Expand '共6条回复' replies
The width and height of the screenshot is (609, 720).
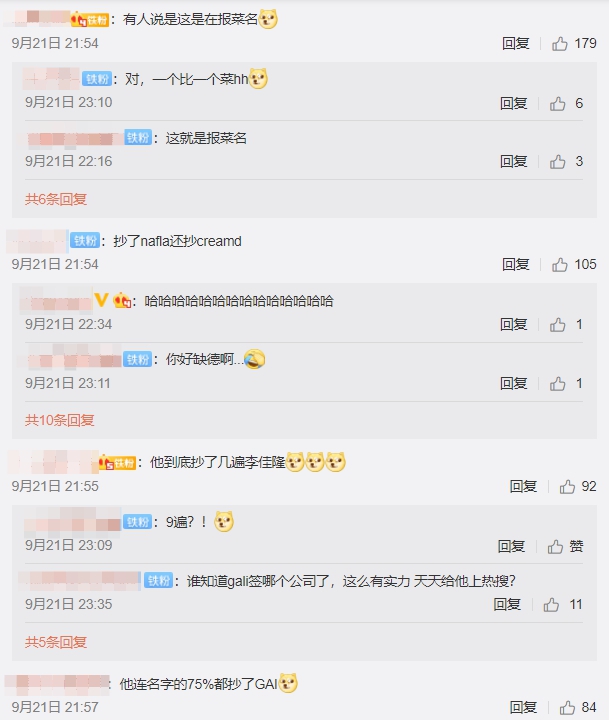pos(56,199)
